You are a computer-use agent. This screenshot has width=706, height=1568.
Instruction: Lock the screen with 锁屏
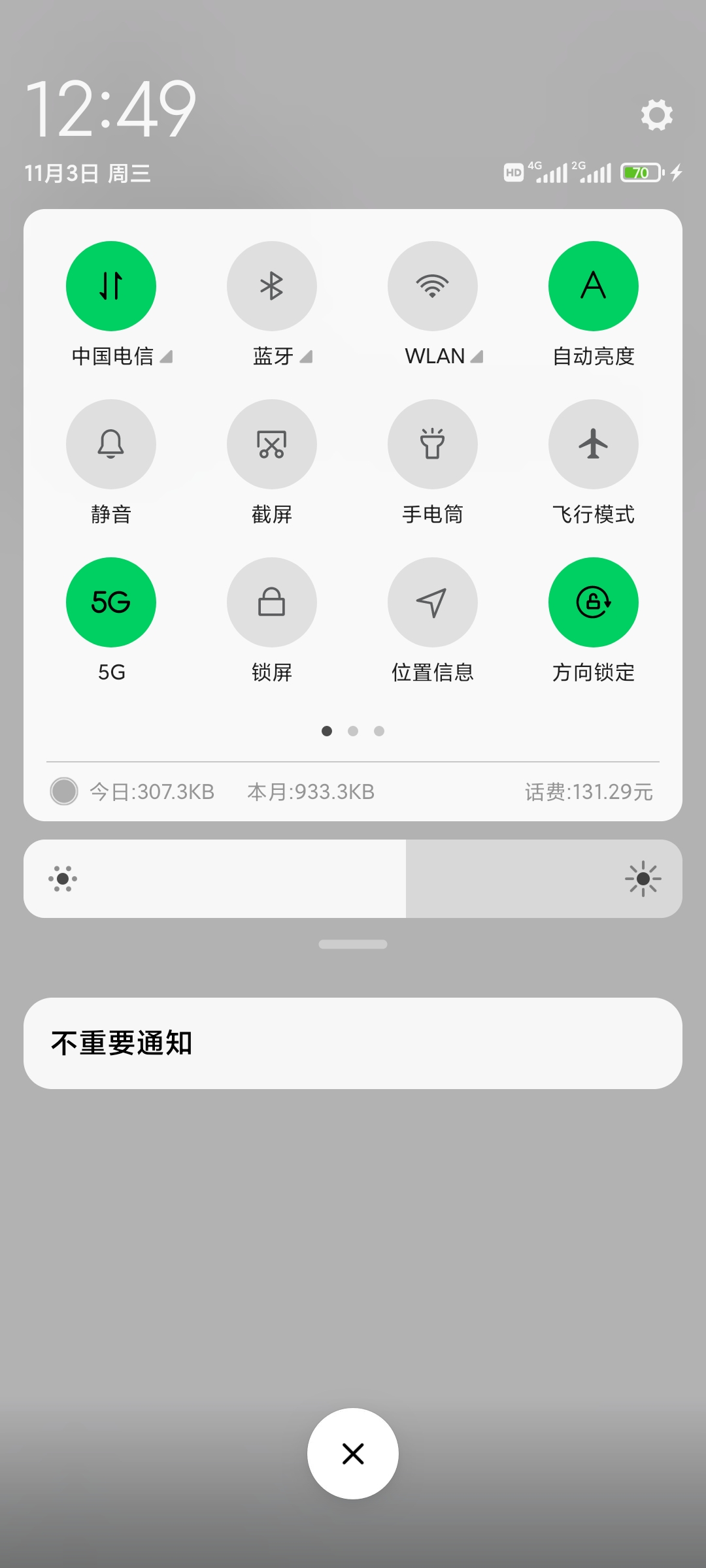pos(272,602)
